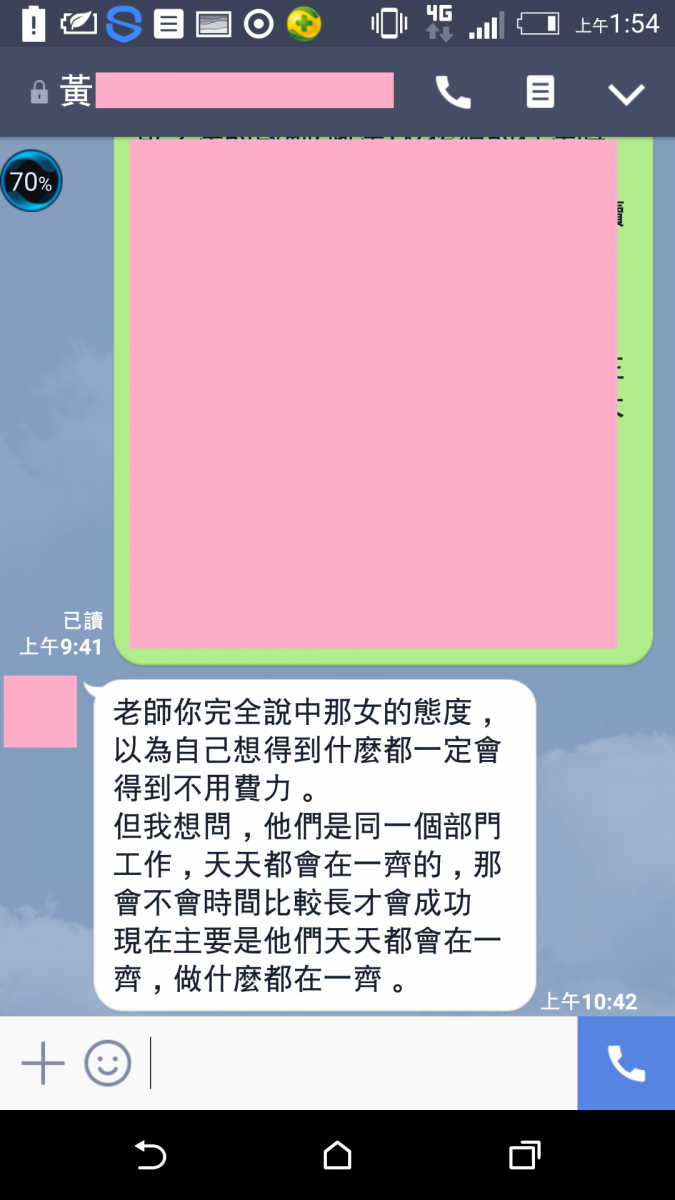Image resolution: width=675 pixels, height=1200 pixels.
Task: Open the plus attachment menu
Action: pos(43,1062)
